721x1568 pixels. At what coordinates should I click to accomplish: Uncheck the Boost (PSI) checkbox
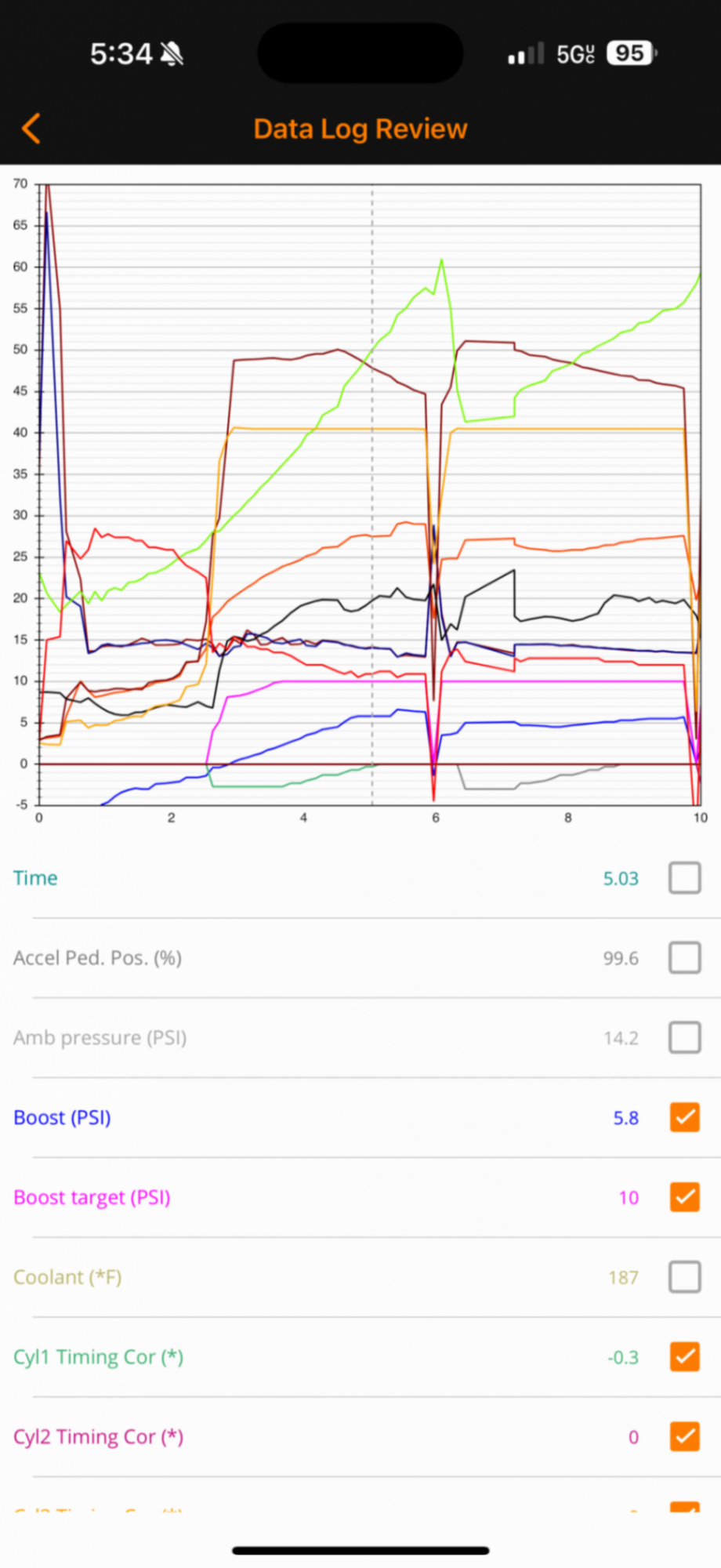[685, 1117]
